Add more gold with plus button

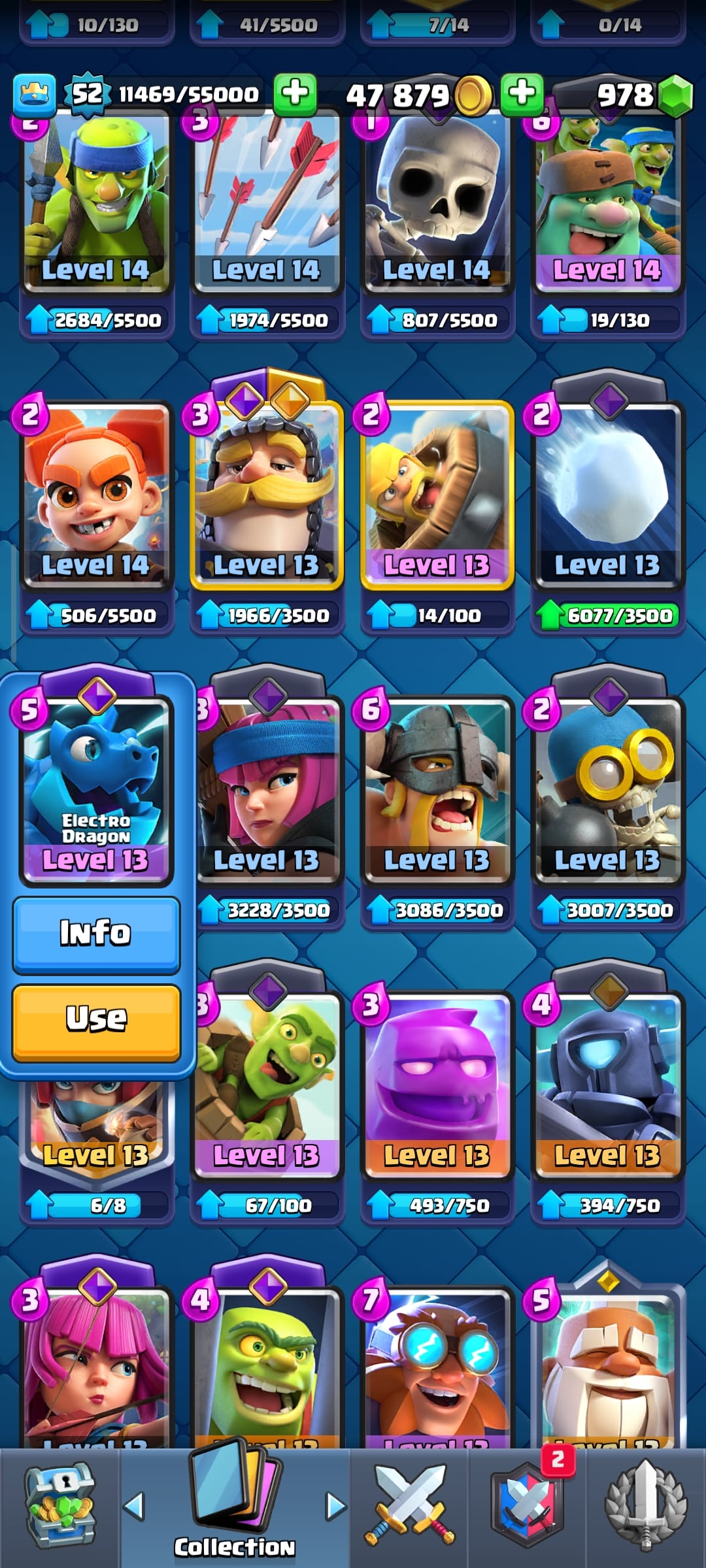click(x=521, y=95)
